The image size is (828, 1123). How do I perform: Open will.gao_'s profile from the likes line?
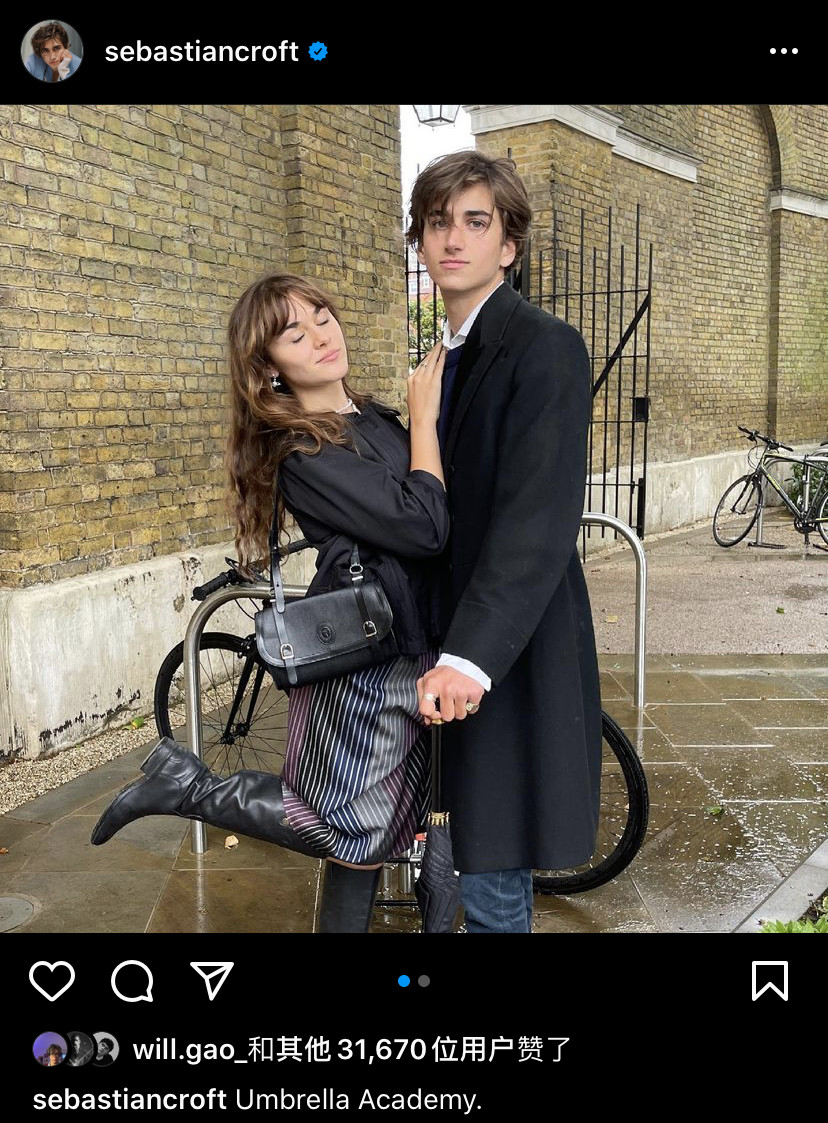coord(188,1049)
